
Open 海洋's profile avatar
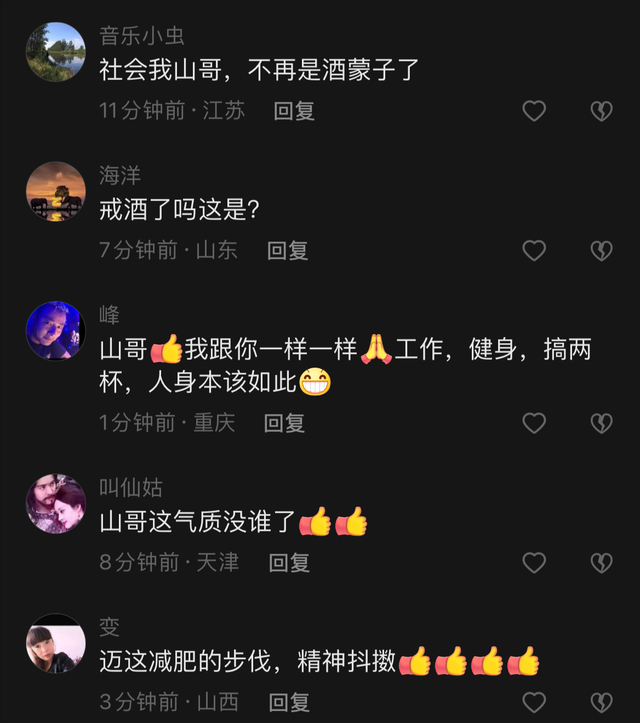[x=55, y=191]
